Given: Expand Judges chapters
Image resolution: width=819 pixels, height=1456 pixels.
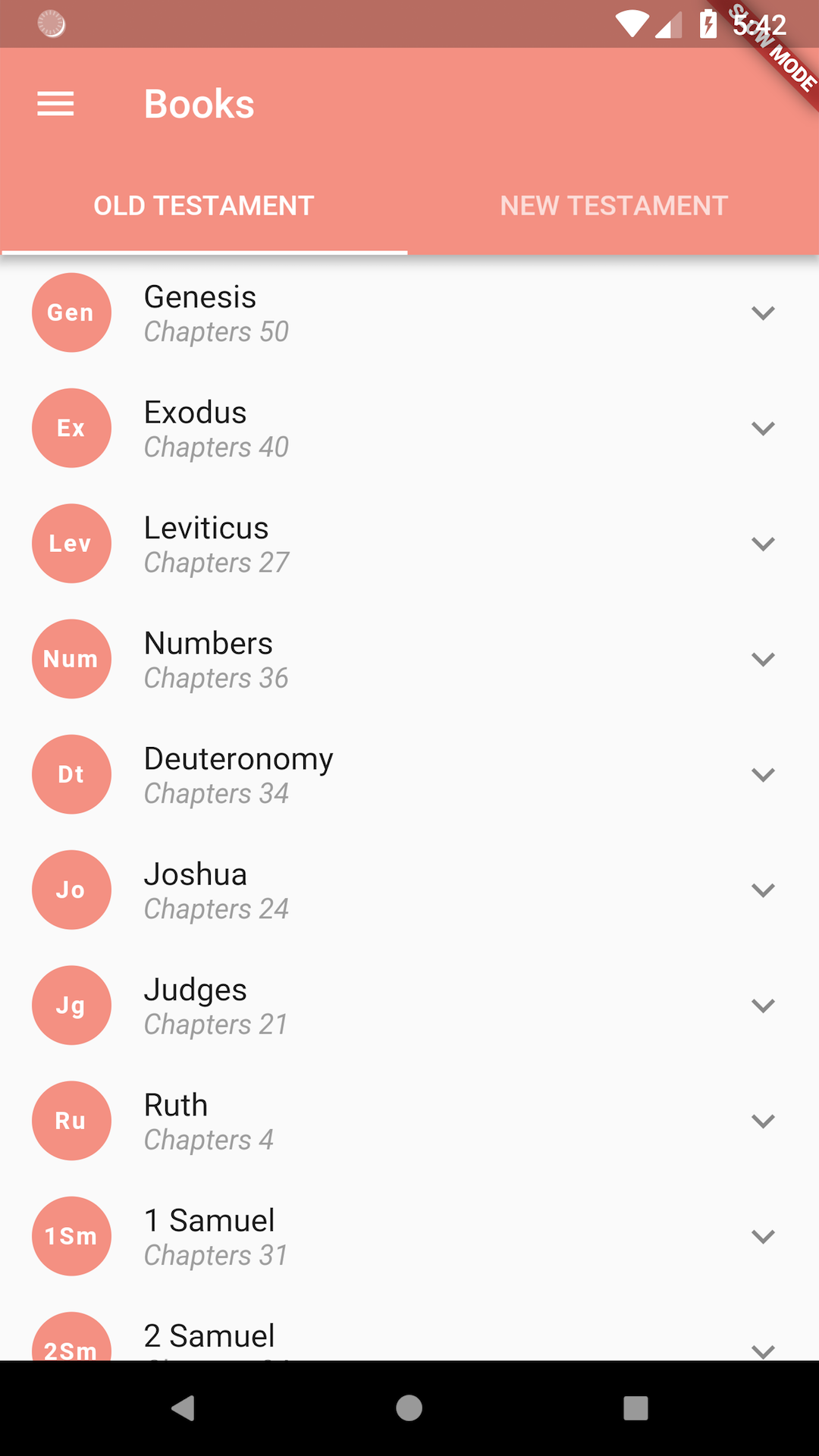Looking at the screenshot, I should pos(409,1004).
